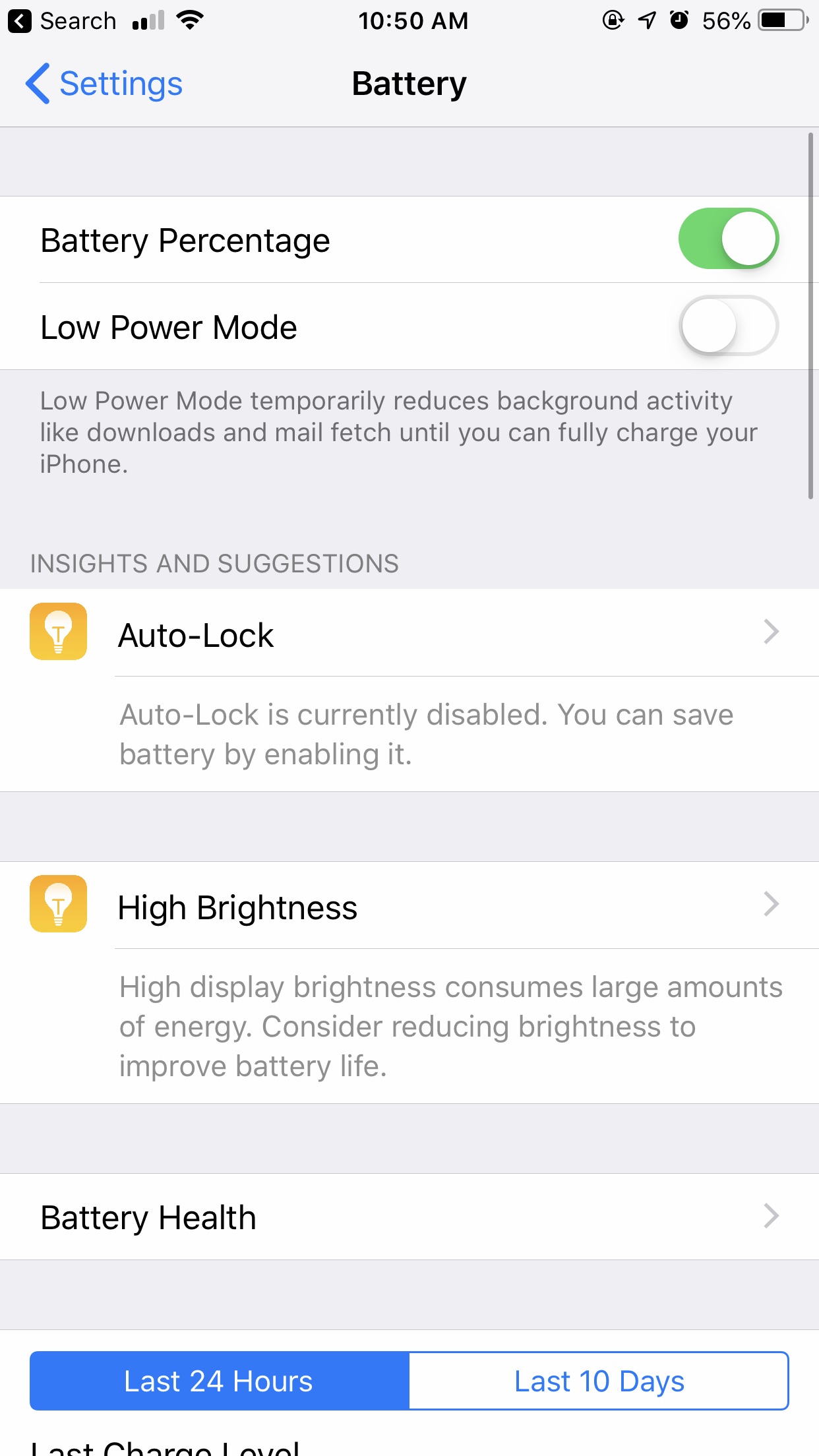Open the High Brightness suggestion
The image size is (819, 1456).
coord(409,905)
